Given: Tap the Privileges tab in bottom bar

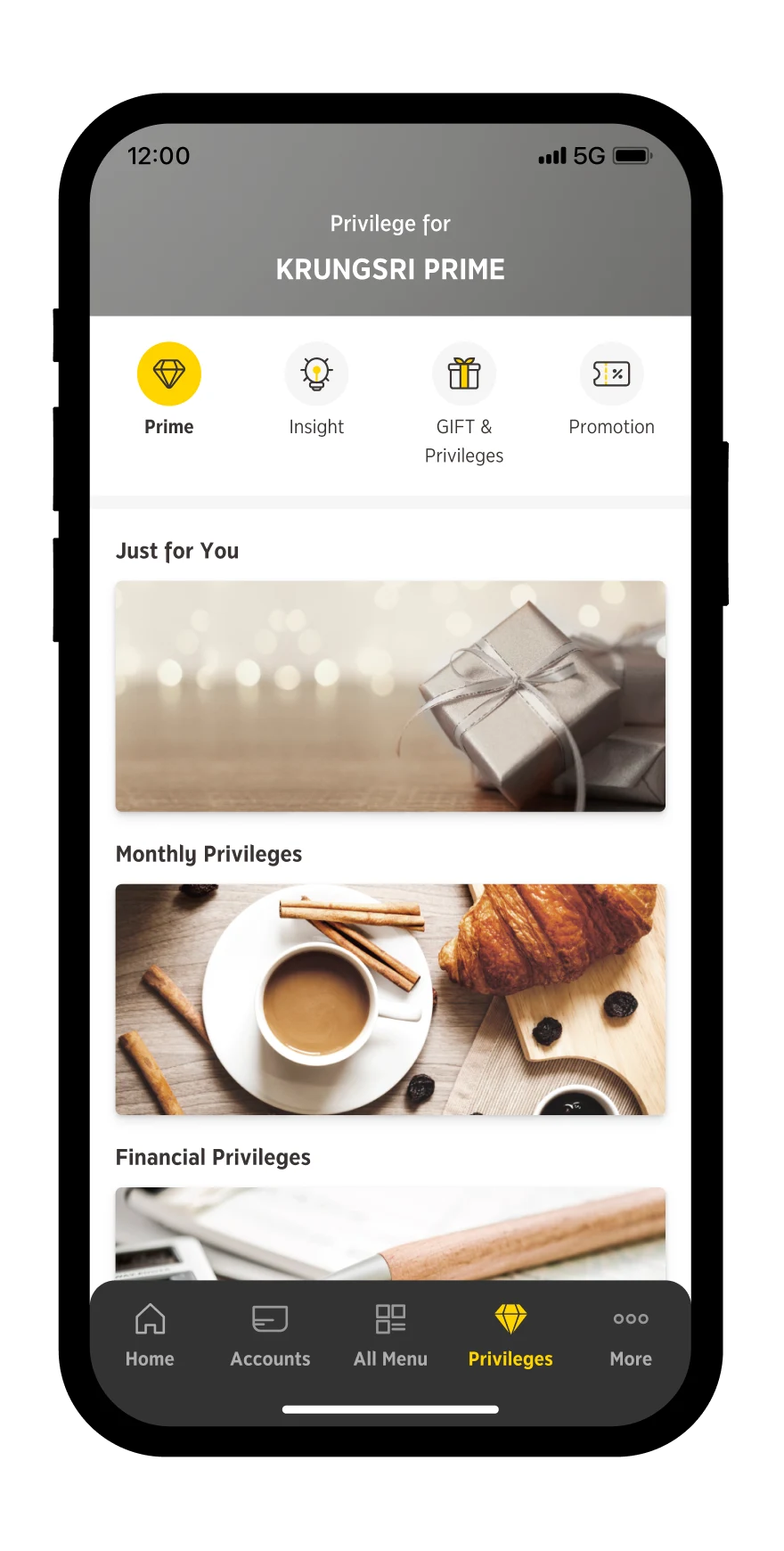Looking at the screenshot, I should click(510, 1334).
